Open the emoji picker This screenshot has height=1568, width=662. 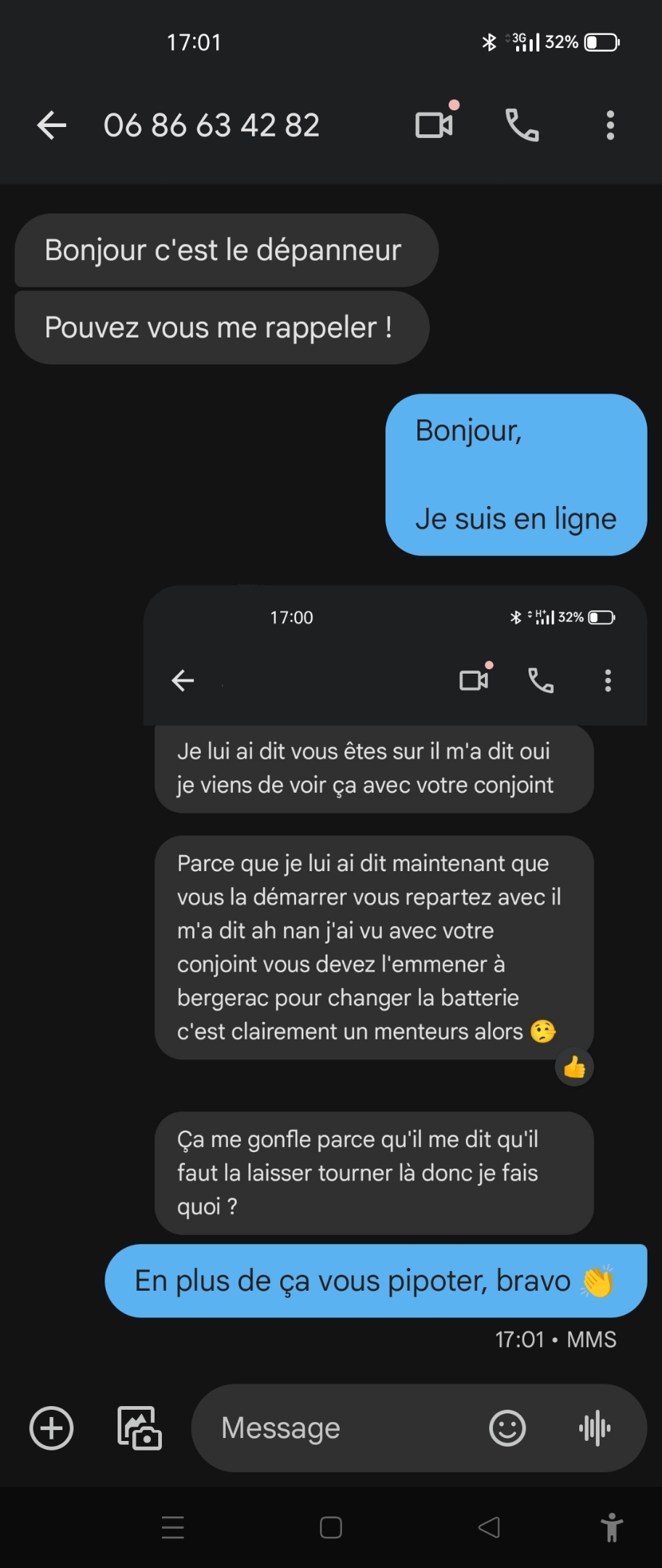click(x=507, y=1428)
